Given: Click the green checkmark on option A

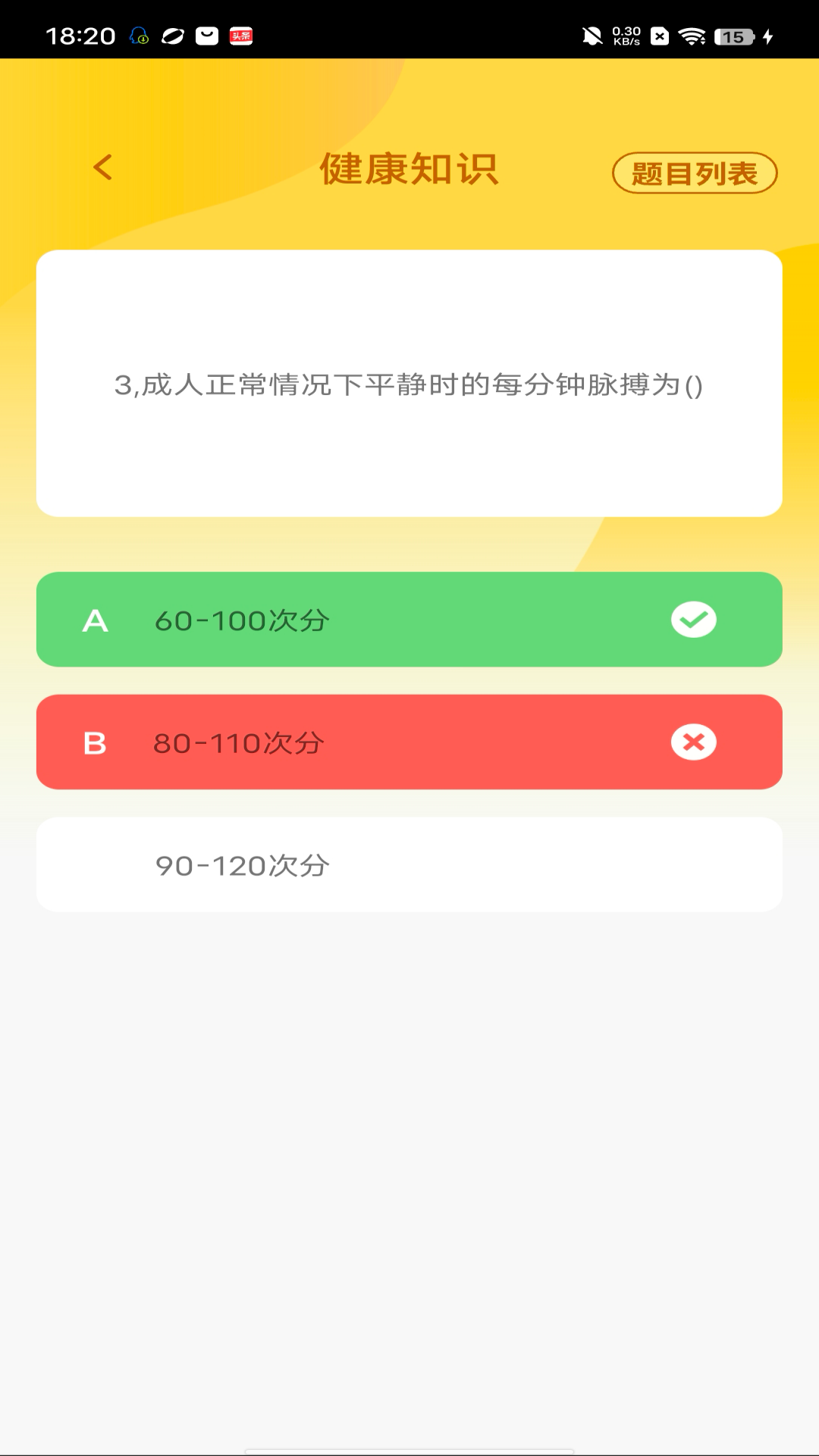Looking at the screenshot, I should (694, 619).
